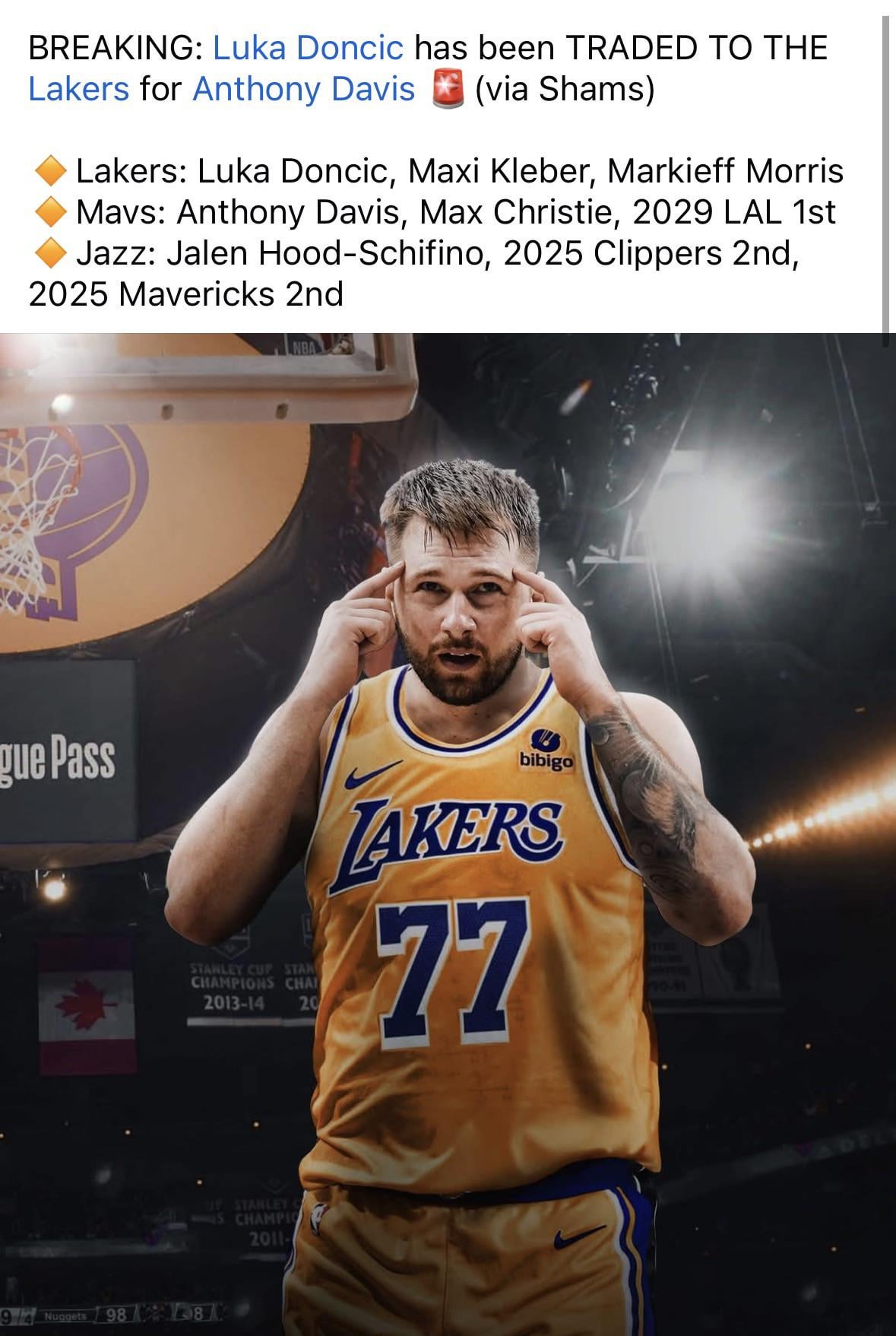
Task: Open the Anthony Davis tagged link
Action: pos(303,90)
